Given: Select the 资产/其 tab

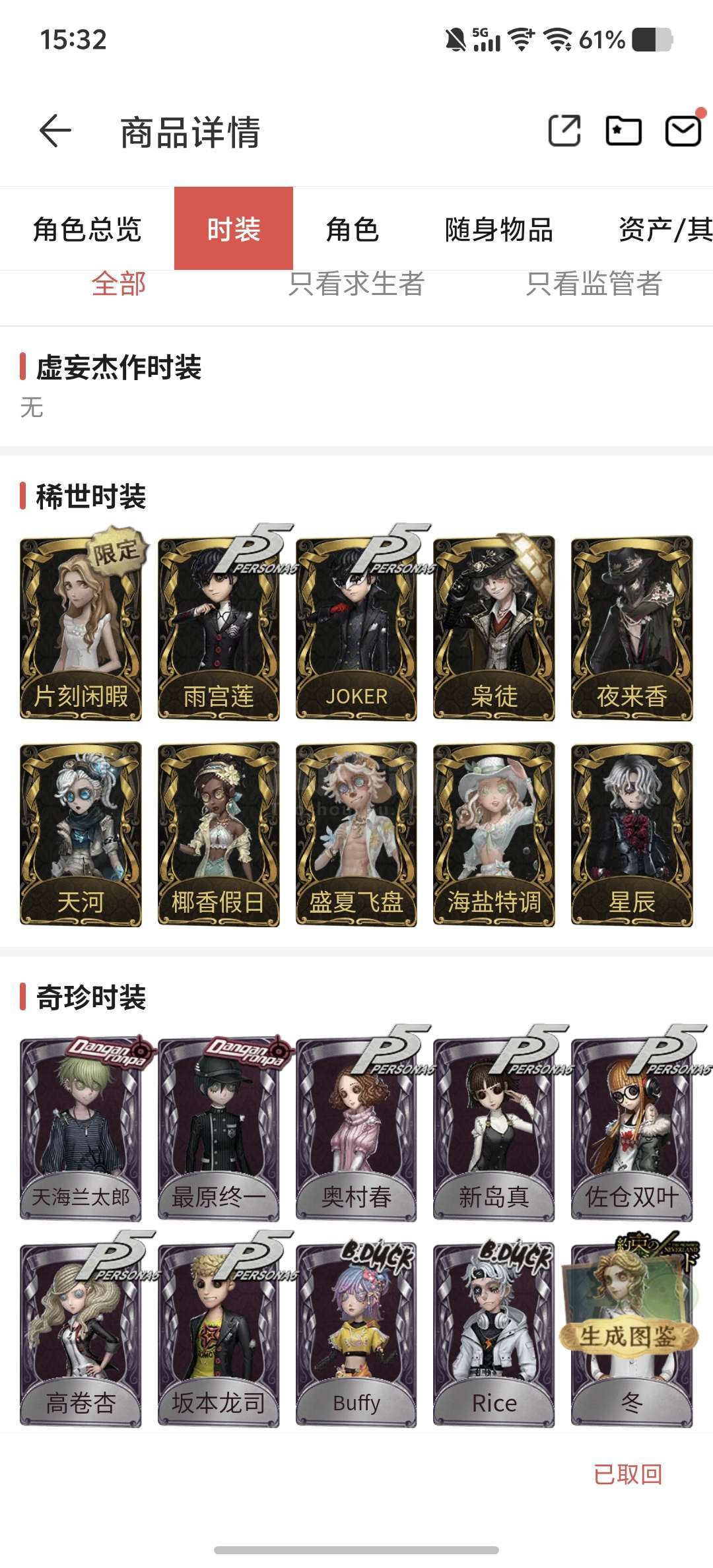Looking at the screenshot, I should pyautogui.click(x=665, y=229).
